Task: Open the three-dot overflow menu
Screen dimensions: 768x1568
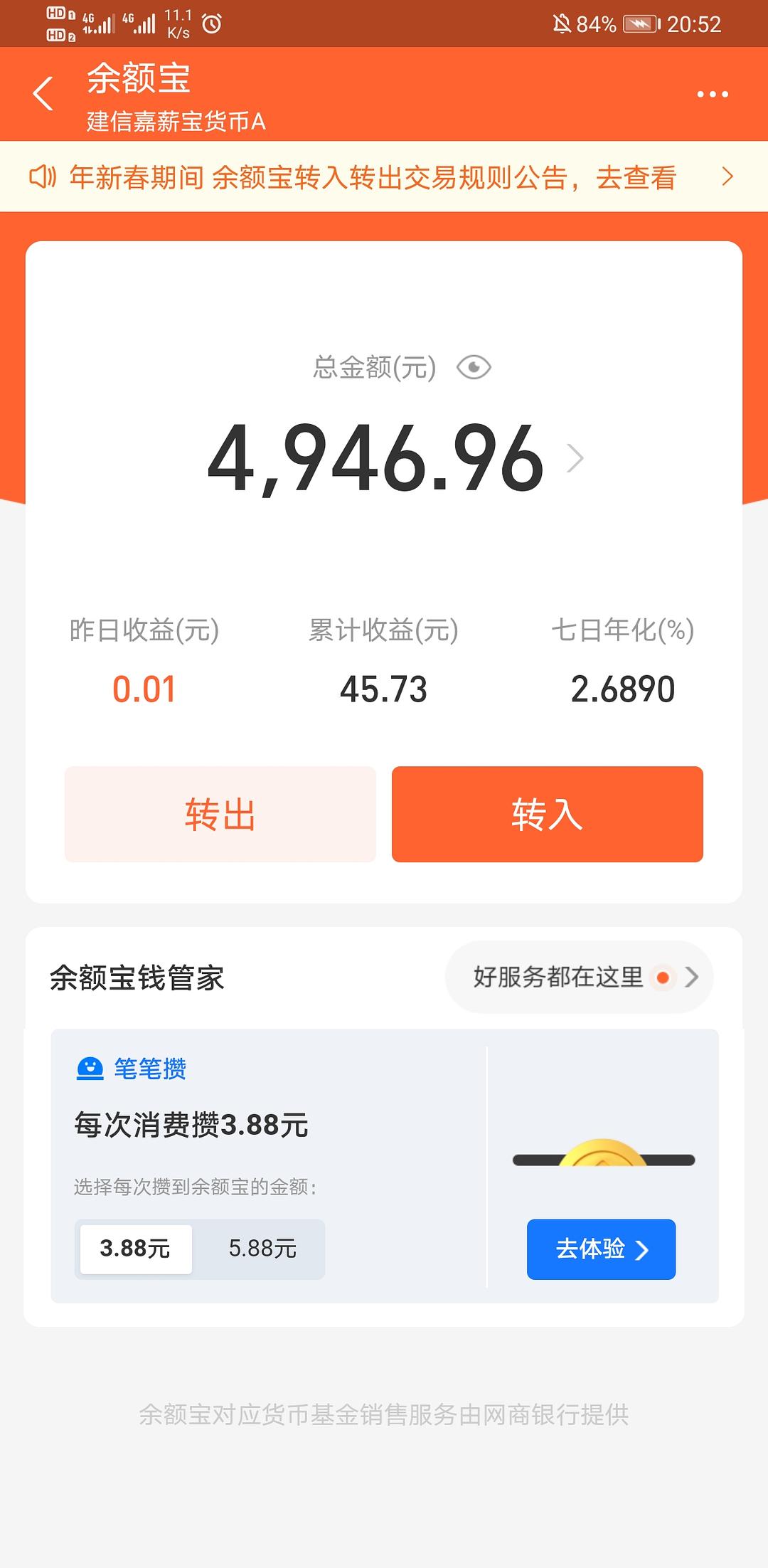Action: (x=712, y=94)
